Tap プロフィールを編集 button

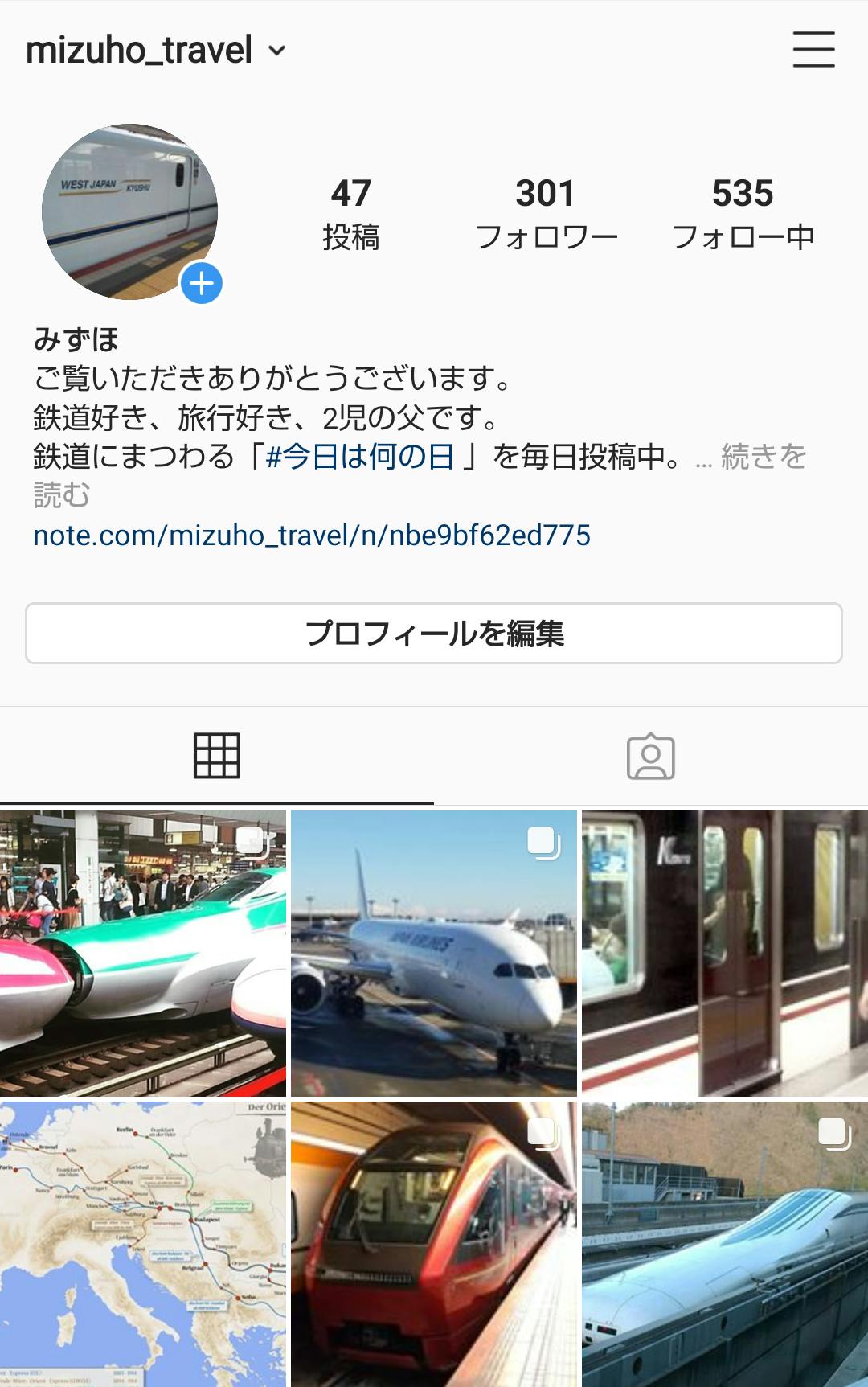pyautogui.click(x=434, y=634)
